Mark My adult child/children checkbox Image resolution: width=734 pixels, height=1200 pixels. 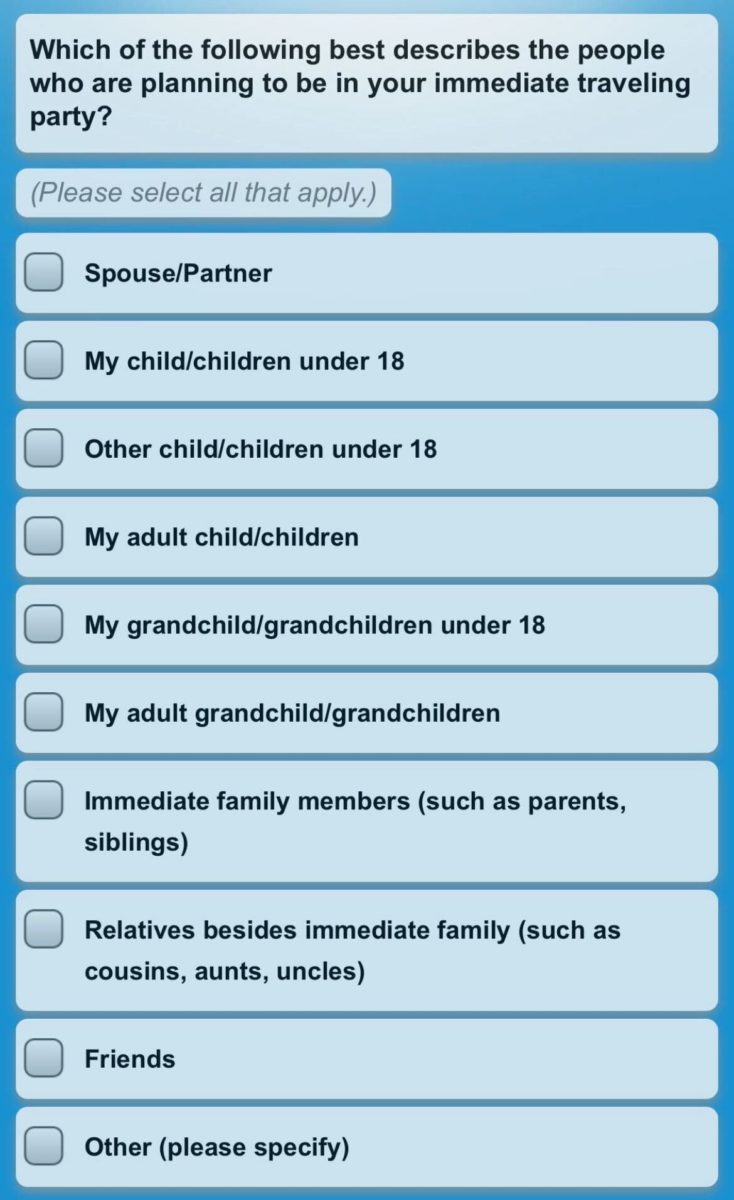click(x=44, y=537)
